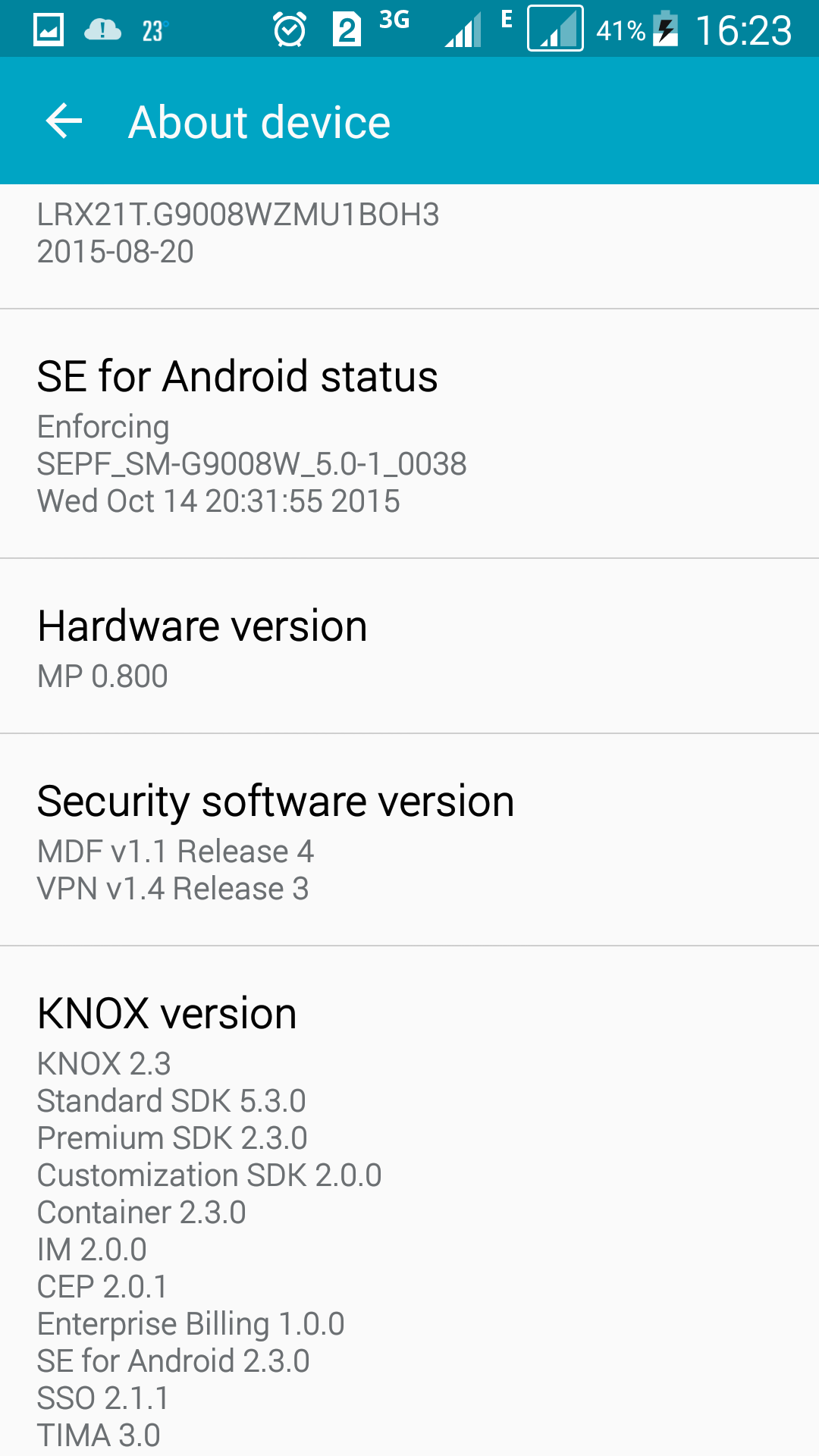Open the Security software version entry

409,839
